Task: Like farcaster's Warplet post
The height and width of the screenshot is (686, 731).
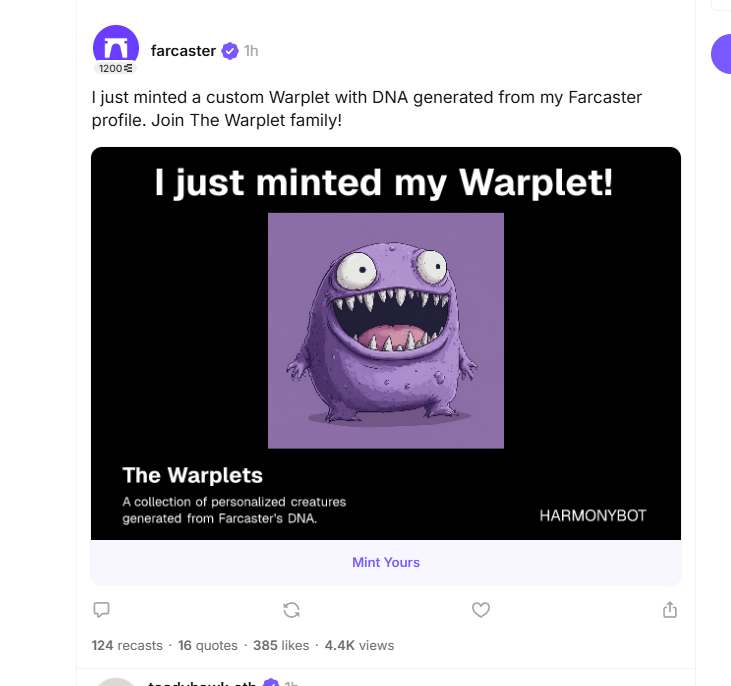Action: [x=481, y=609]
